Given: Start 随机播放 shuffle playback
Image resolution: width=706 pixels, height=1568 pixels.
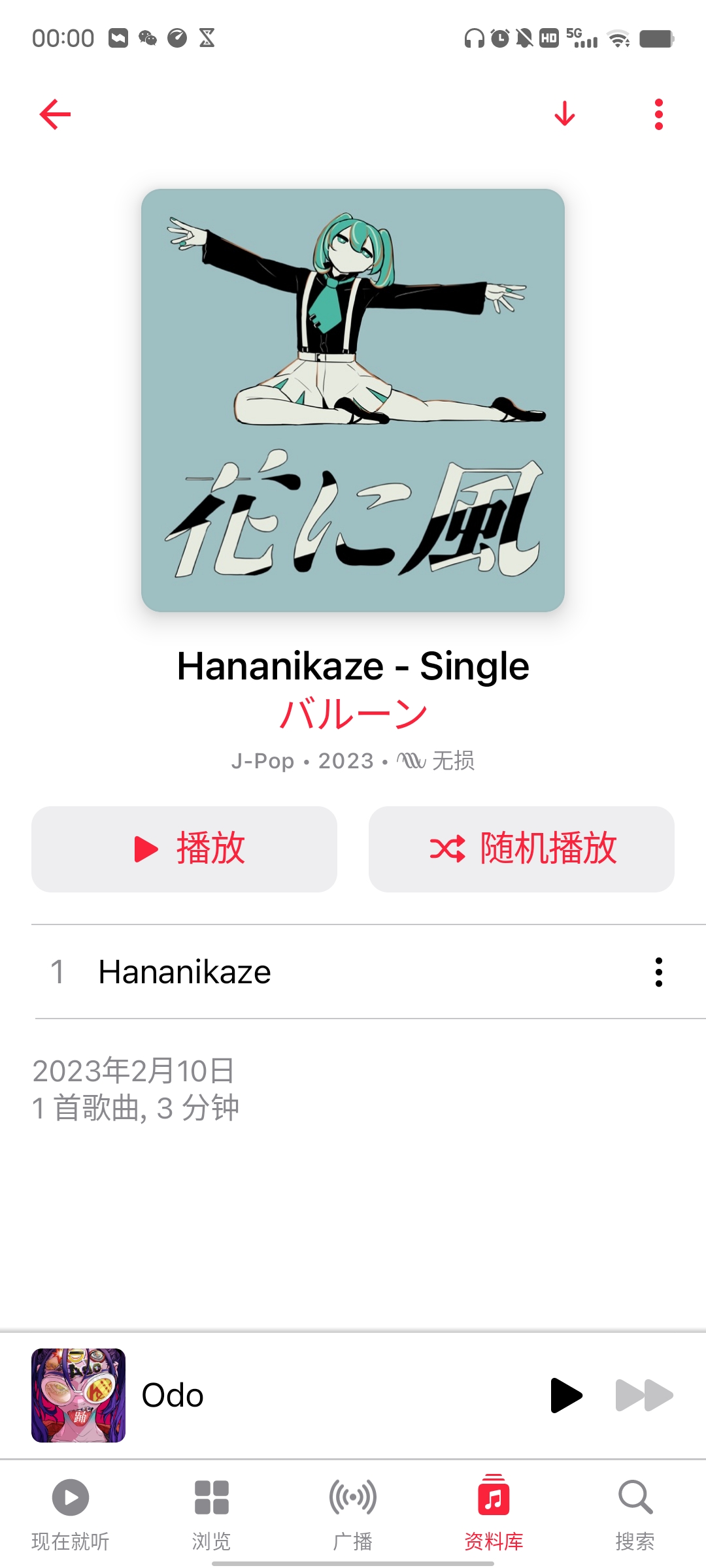Looking at the screenshot, I should pyautogui.click(x=521, y=849).
